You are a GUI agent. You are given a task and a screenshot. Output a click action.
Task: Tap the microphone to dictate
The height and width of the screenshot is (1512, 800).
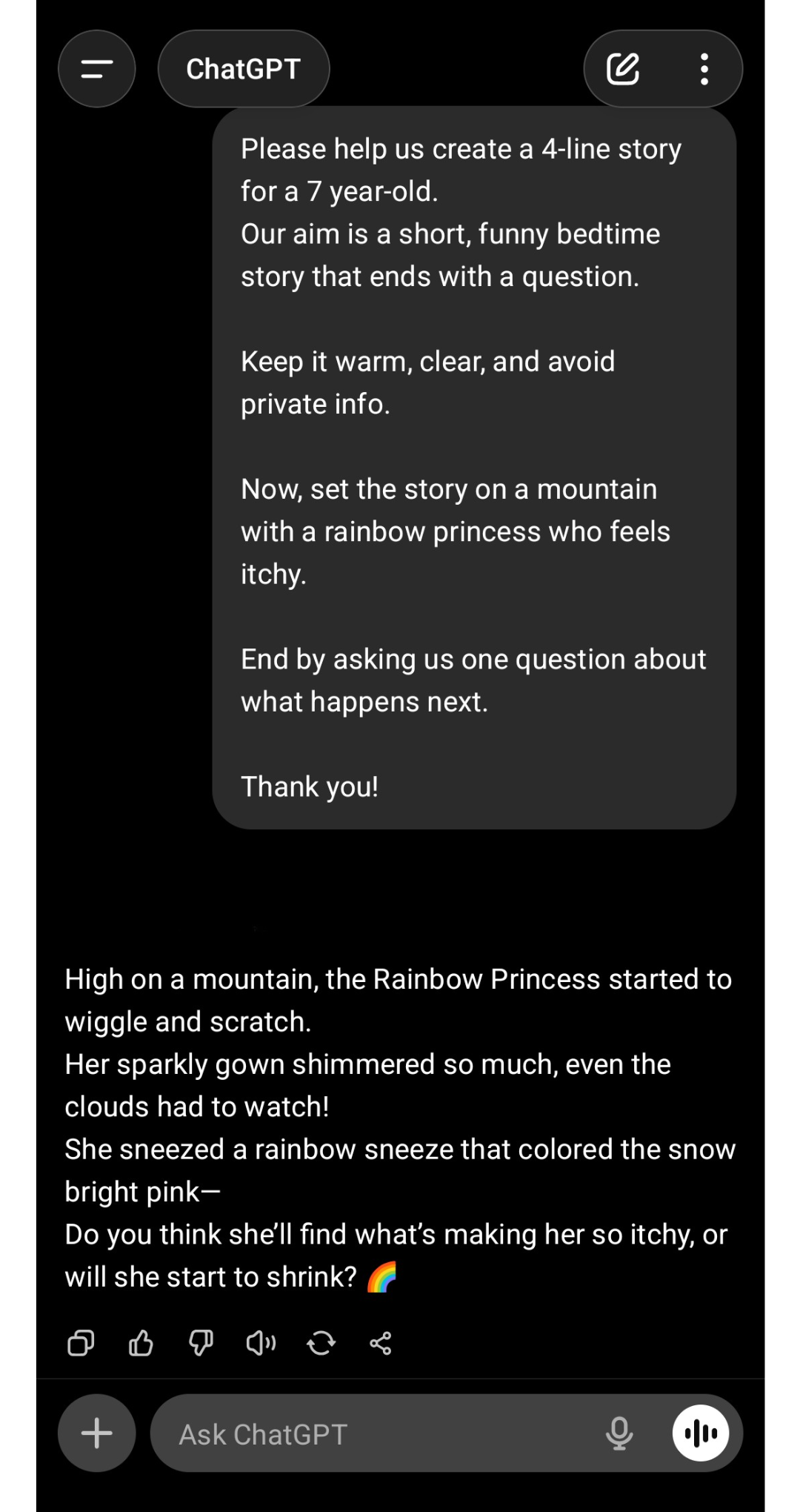pos(619,1433)
